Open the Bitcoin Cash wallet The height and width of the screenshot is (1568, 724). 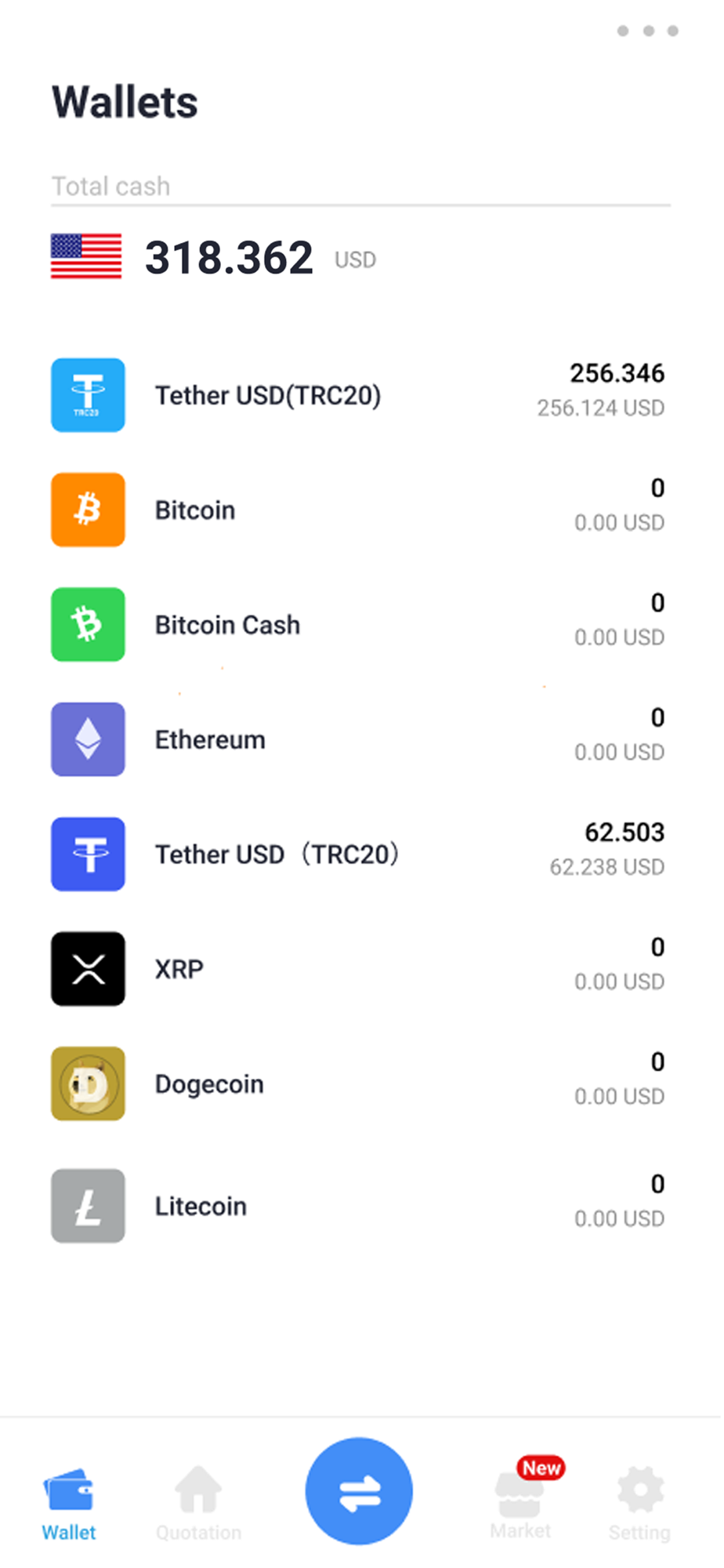click(x=358, y=625)
